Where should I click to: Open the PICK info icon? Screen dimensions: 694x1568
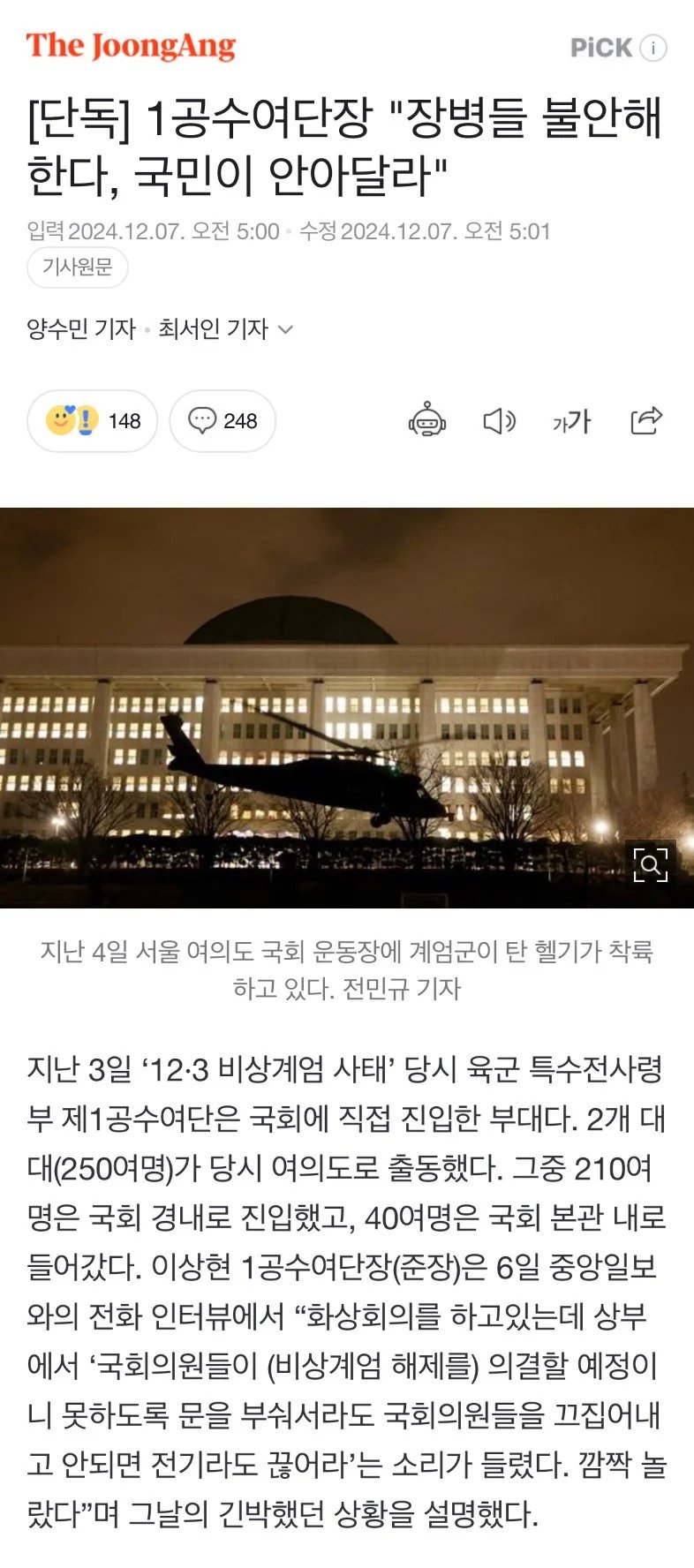[x=653, y=49]
